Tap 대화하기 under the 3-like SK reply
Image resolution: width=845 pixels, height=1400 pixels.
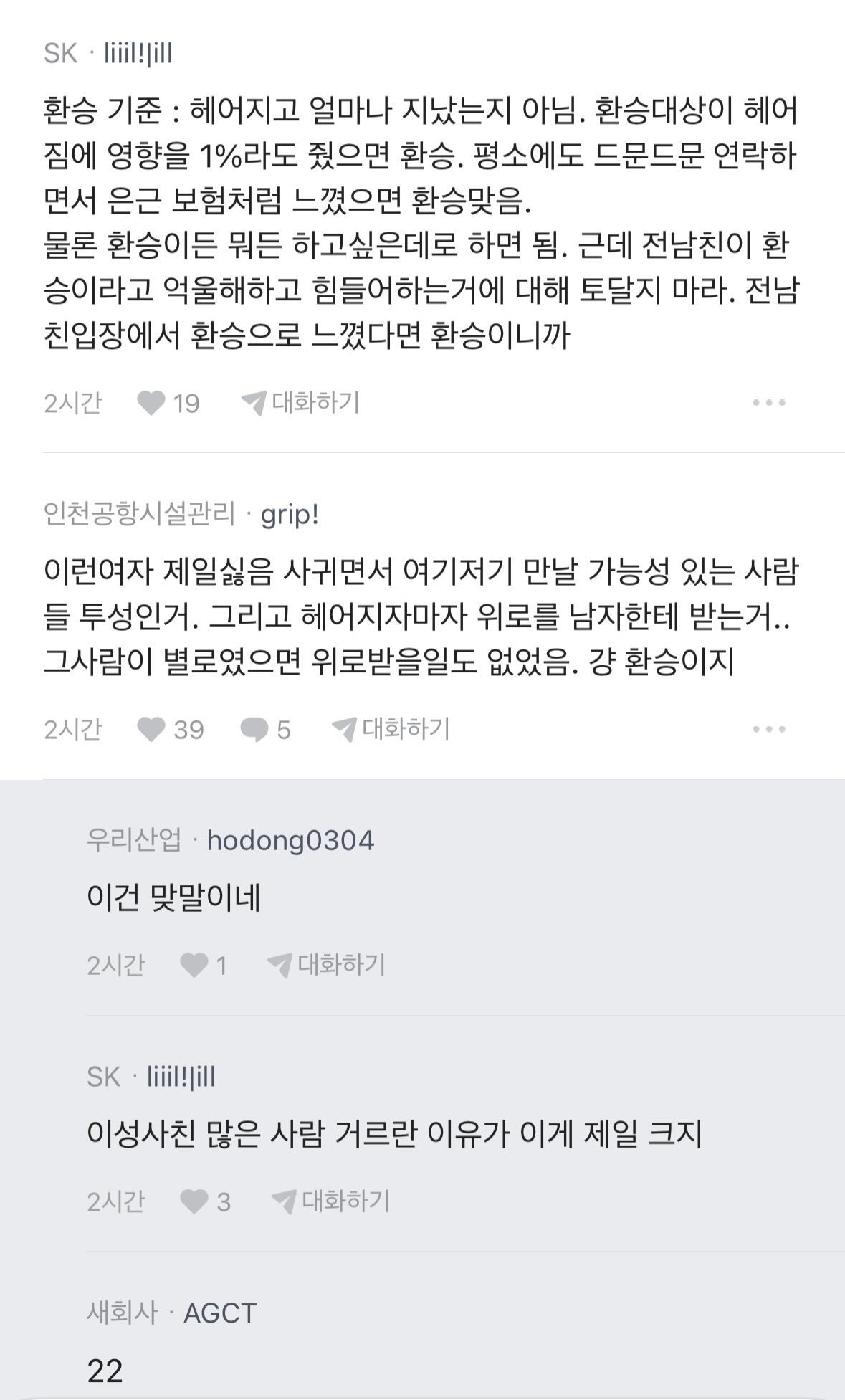(x=331, y=1201)
